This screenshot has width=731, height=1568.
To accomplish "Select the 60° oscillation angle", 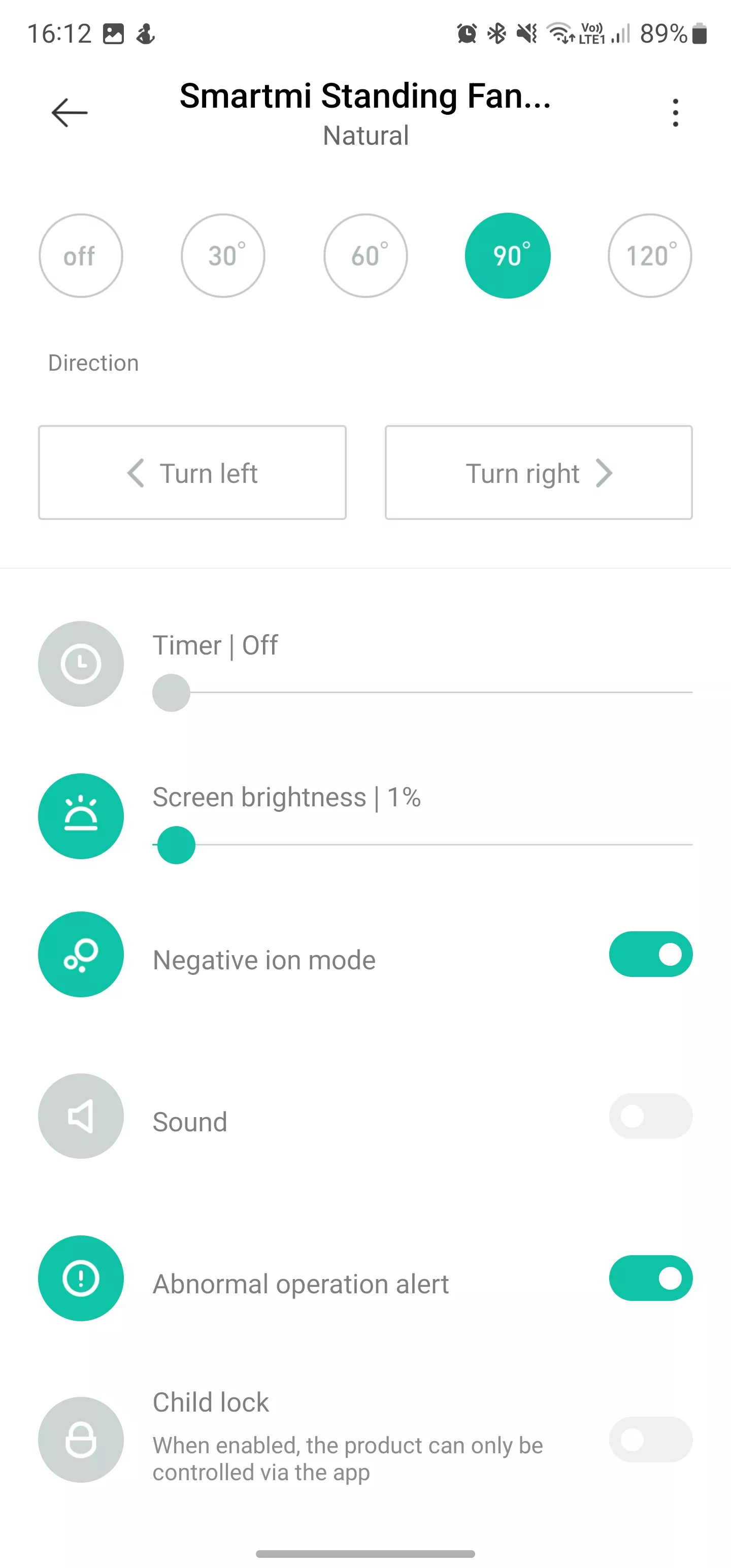I will click(366, 255).
